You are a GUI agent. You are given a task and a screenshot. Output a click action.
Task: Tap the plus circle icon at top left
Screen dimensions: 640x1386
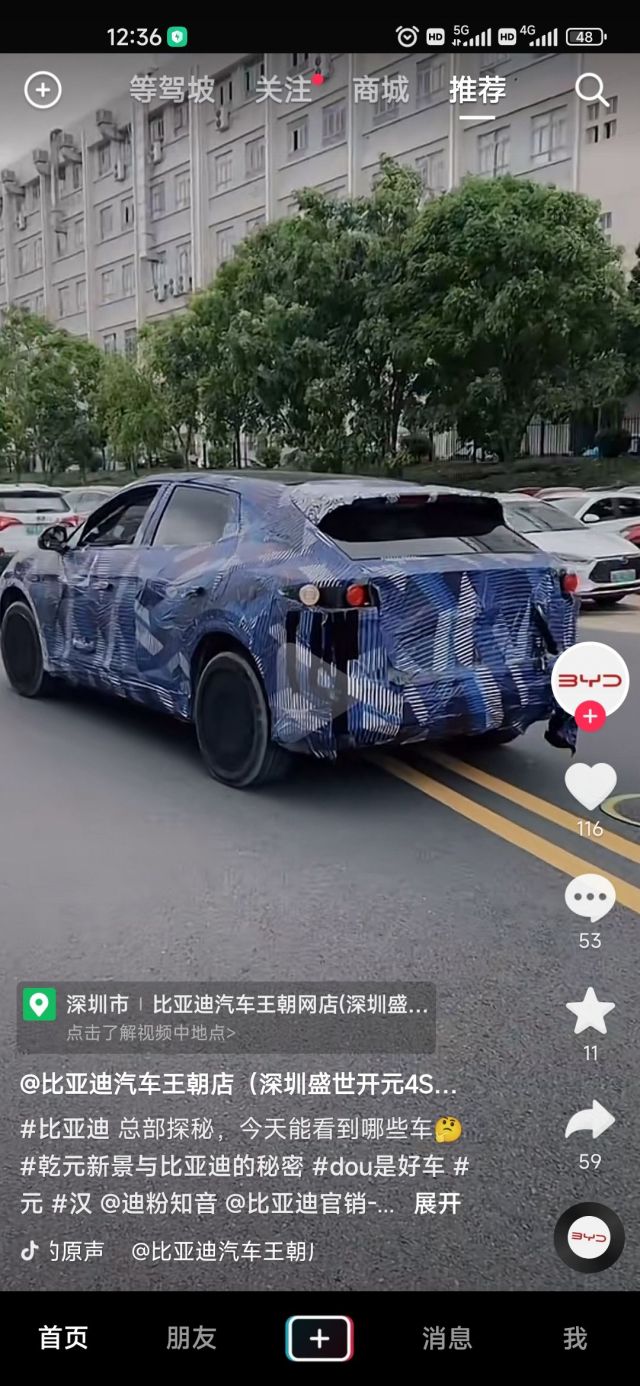(42, 90)
